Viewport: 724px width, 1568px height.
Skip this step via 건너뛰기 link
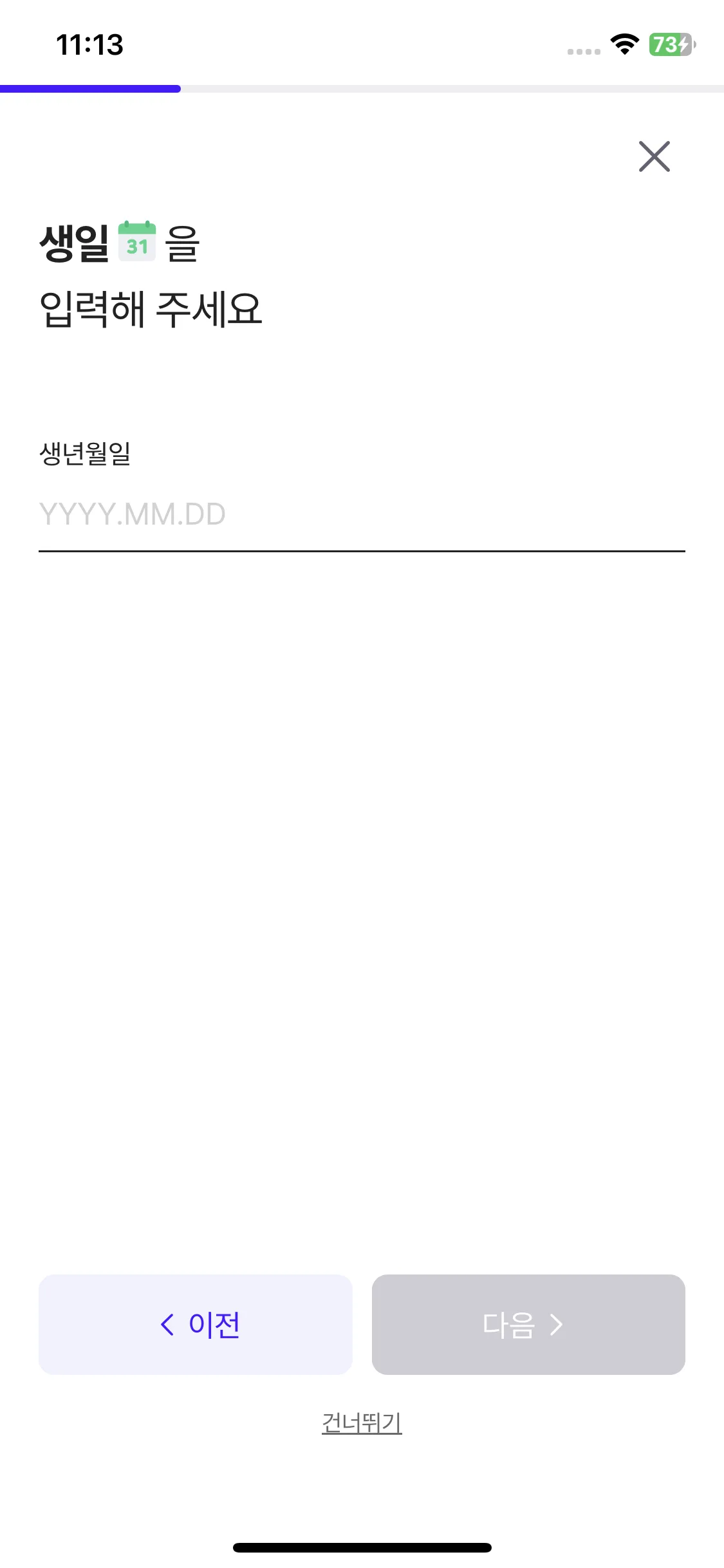tap(362, 1423)
